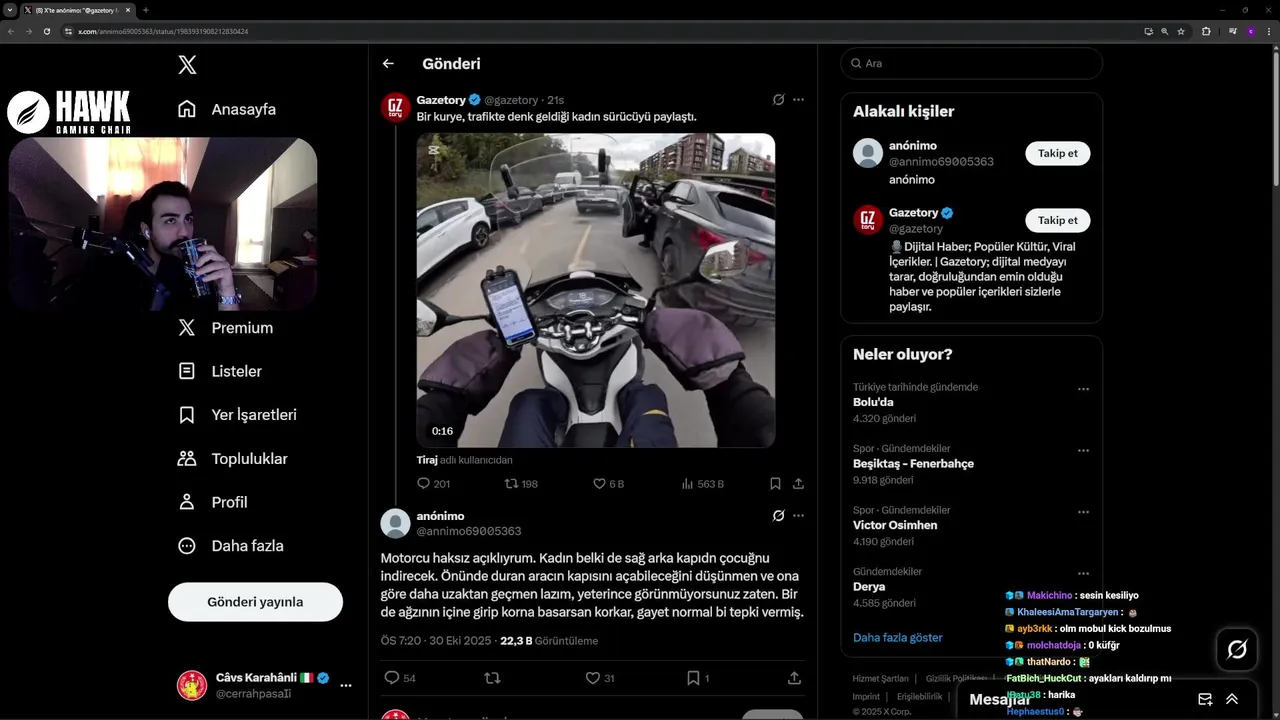
Task: Go to Topluluklar section
Action: tap(232, 459)
